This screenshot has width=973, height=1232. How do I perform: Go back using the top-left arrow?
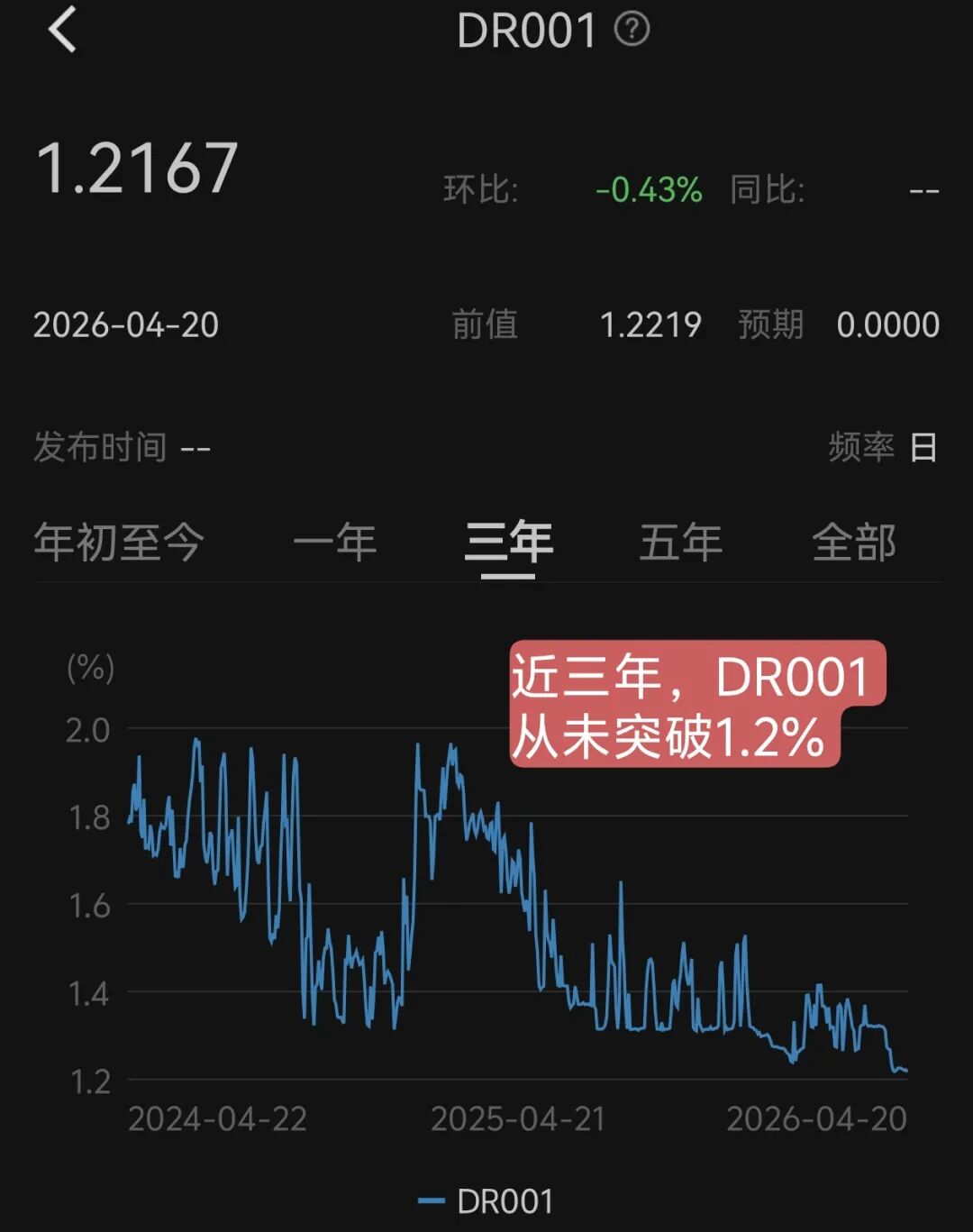pyautogui.click(x=63, y=30)
